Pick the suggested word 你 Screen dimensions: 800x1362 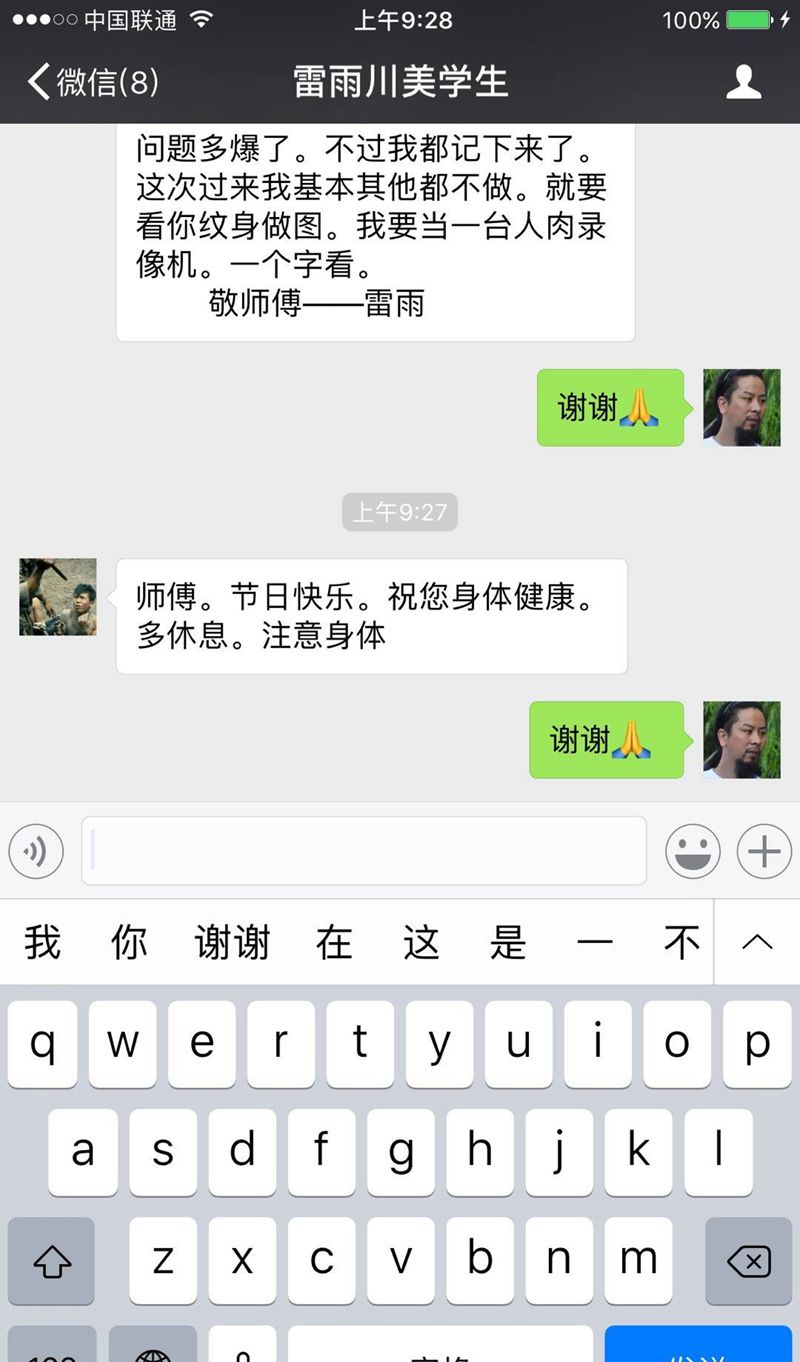tap(129, 942)
